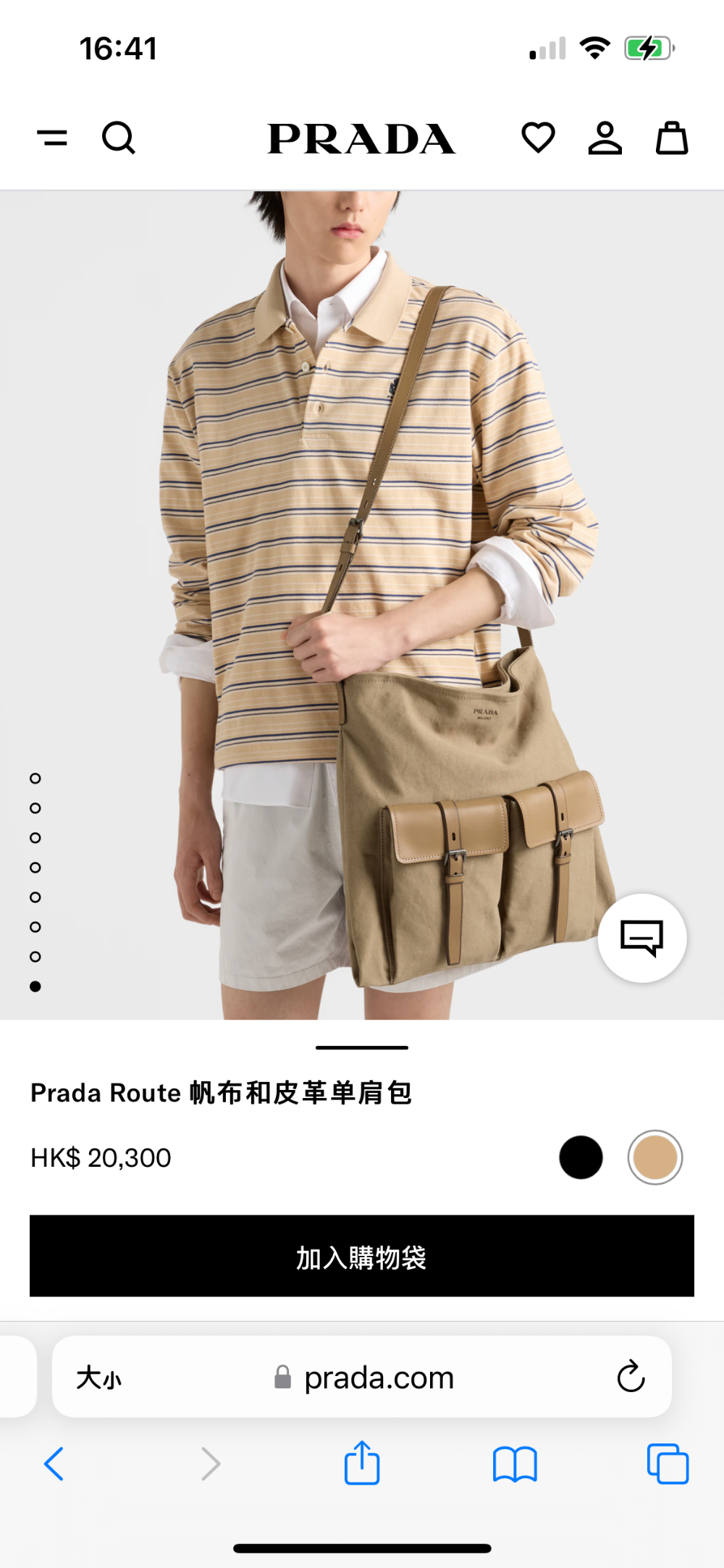Select the black color swatch
This screenshot has height=1568, width=724.
coord(581,1157)
